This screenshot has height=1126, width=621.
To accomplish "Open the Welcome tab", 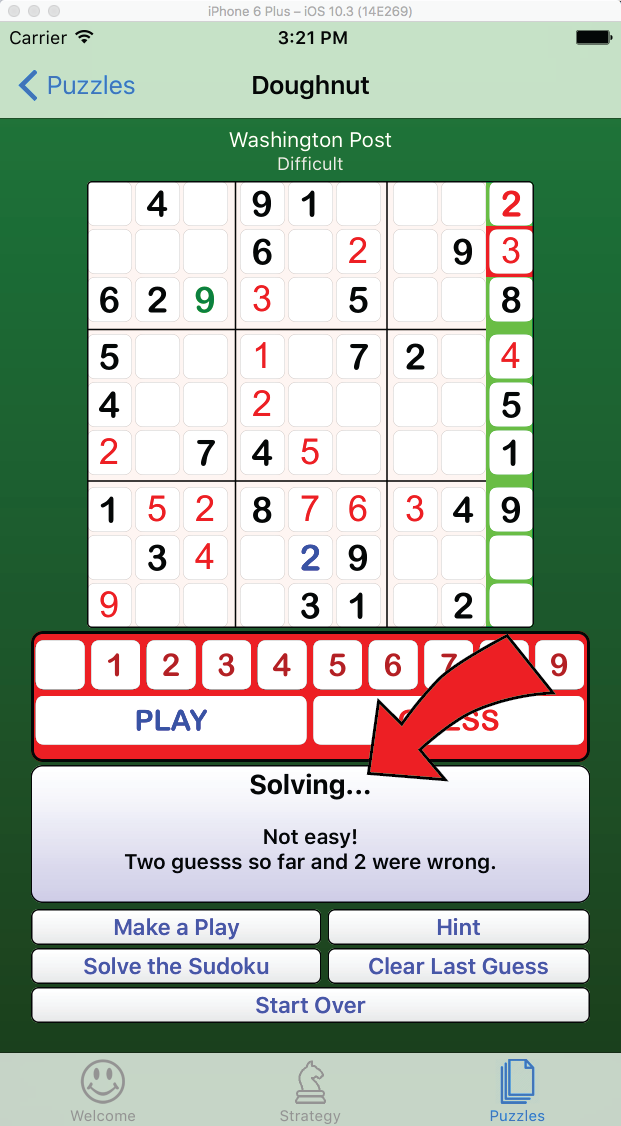I will click(103, 1092).
